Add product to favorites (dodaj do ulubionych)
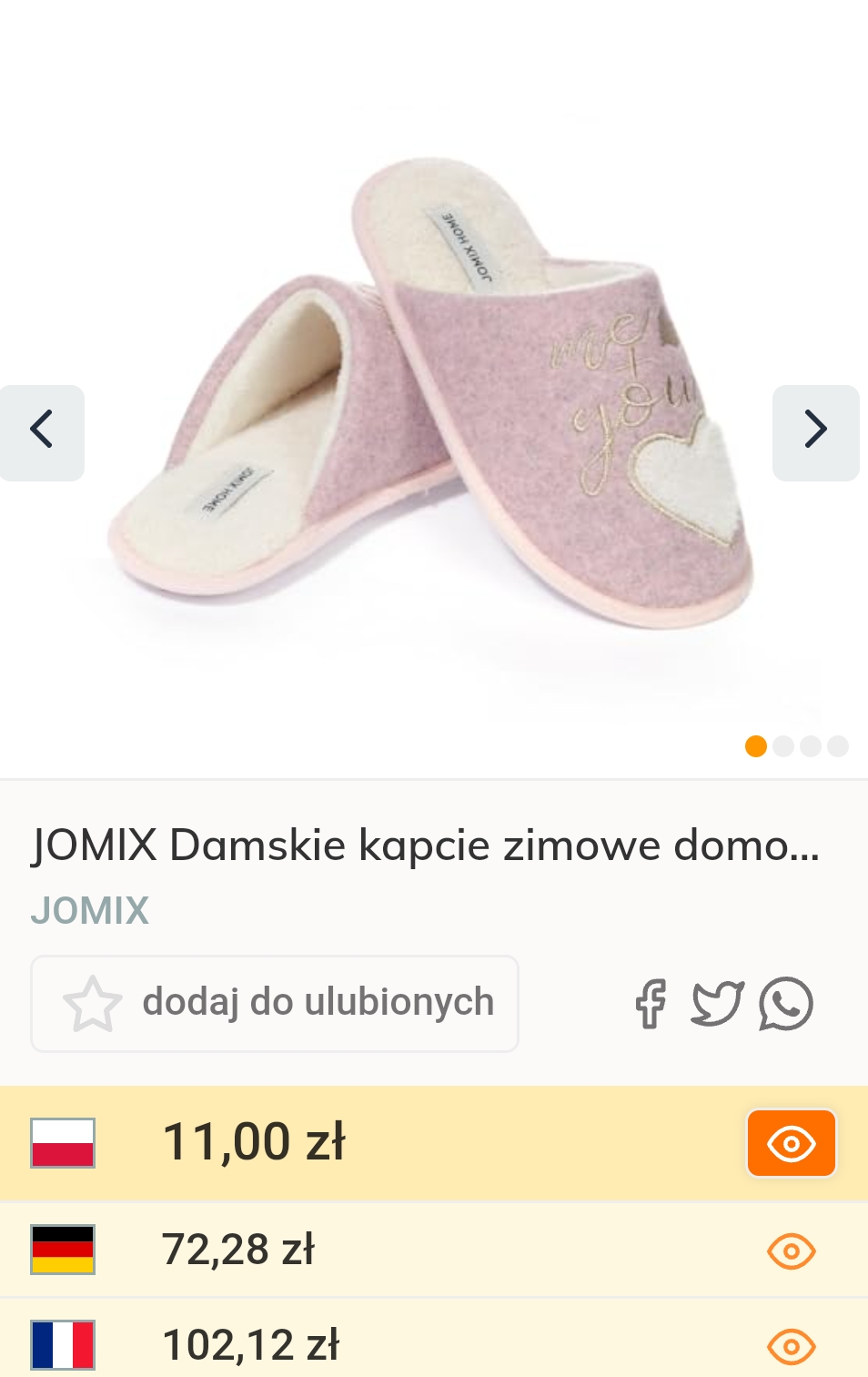The image size is (868, 1377). coord(275,1003)
